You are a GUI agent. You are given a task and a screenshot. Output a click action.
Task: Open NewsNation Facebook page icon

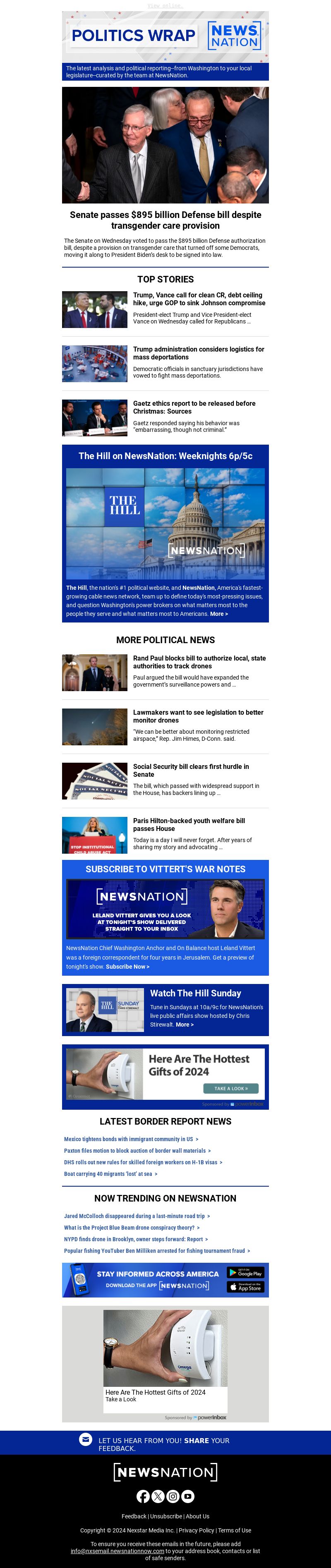click(x=143, y=1496)
